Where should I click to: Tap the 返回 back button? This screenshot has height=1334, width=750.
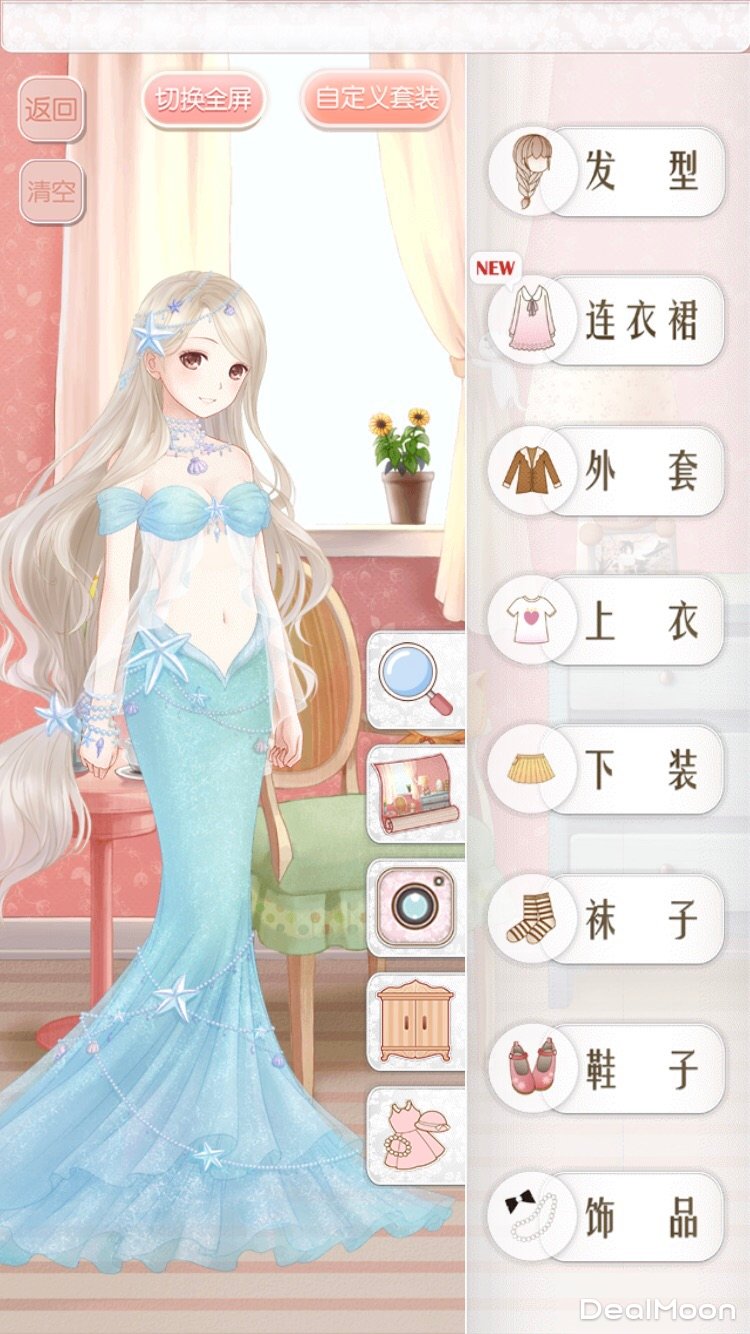point(51,109)
